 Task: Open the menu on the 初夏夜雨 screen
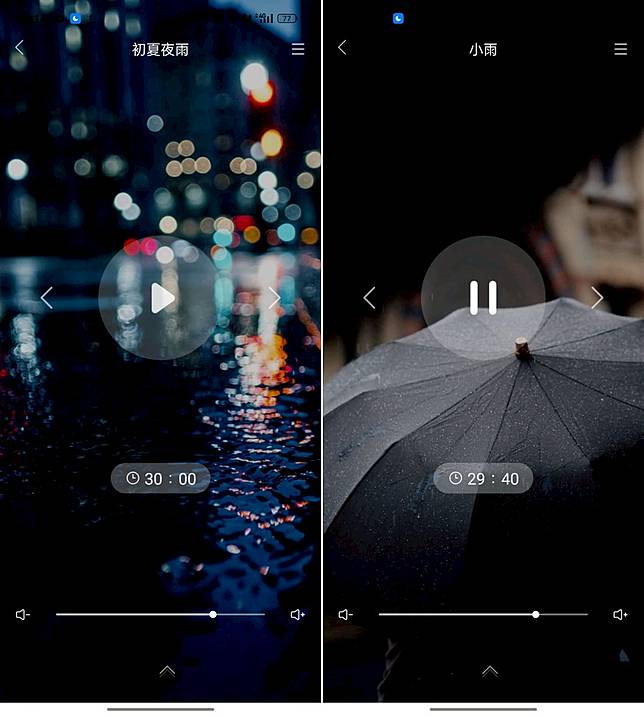pyautogui.click(x=298, y=49)
